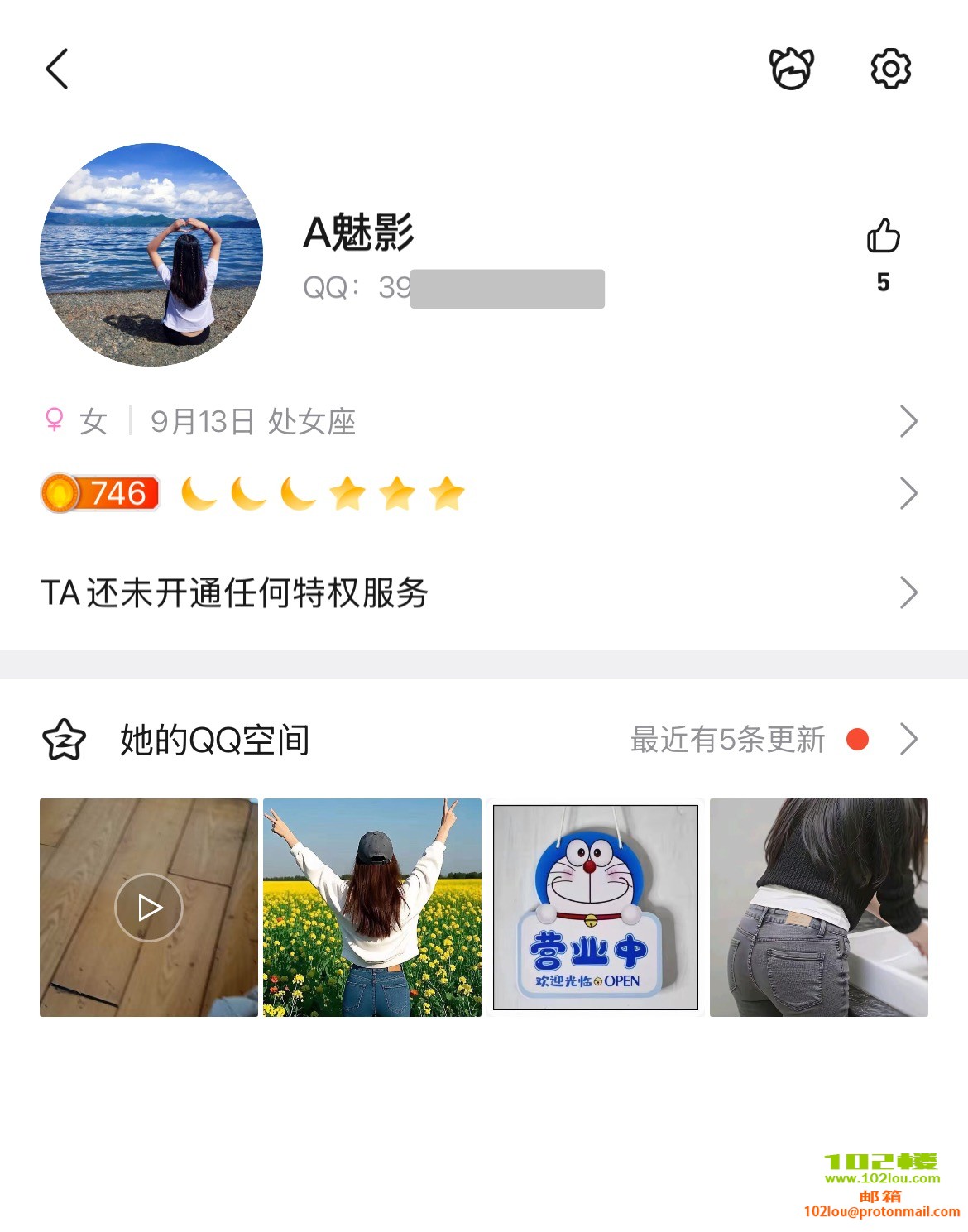Image resolution: width=968 pixels, height=1232 pixels.
Task: Open TA还未开通任何特权服务 row
Action: 480,592
